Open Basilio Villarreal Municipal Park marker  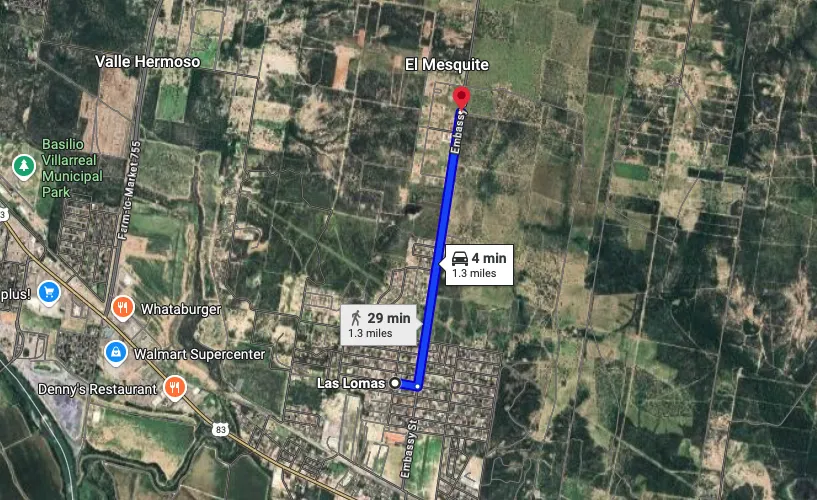tap(23, 167)
